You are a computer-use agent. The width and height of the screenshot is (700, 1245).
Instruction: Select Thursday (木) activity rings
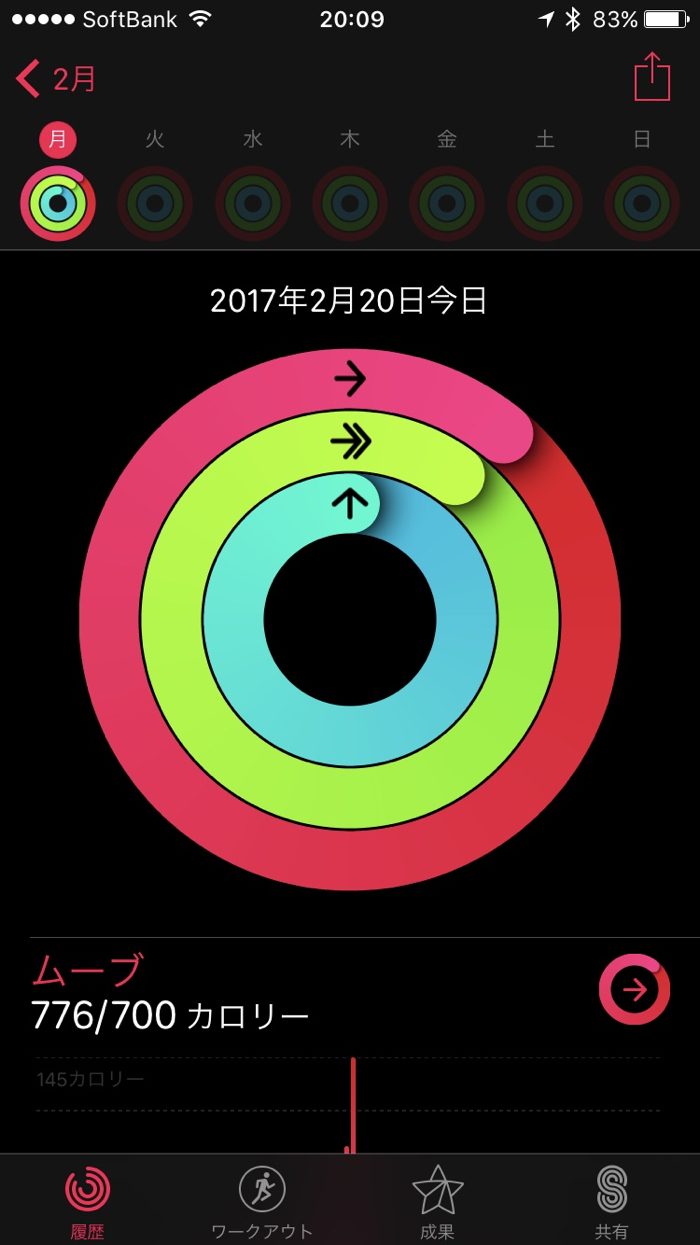pos(350,203)
